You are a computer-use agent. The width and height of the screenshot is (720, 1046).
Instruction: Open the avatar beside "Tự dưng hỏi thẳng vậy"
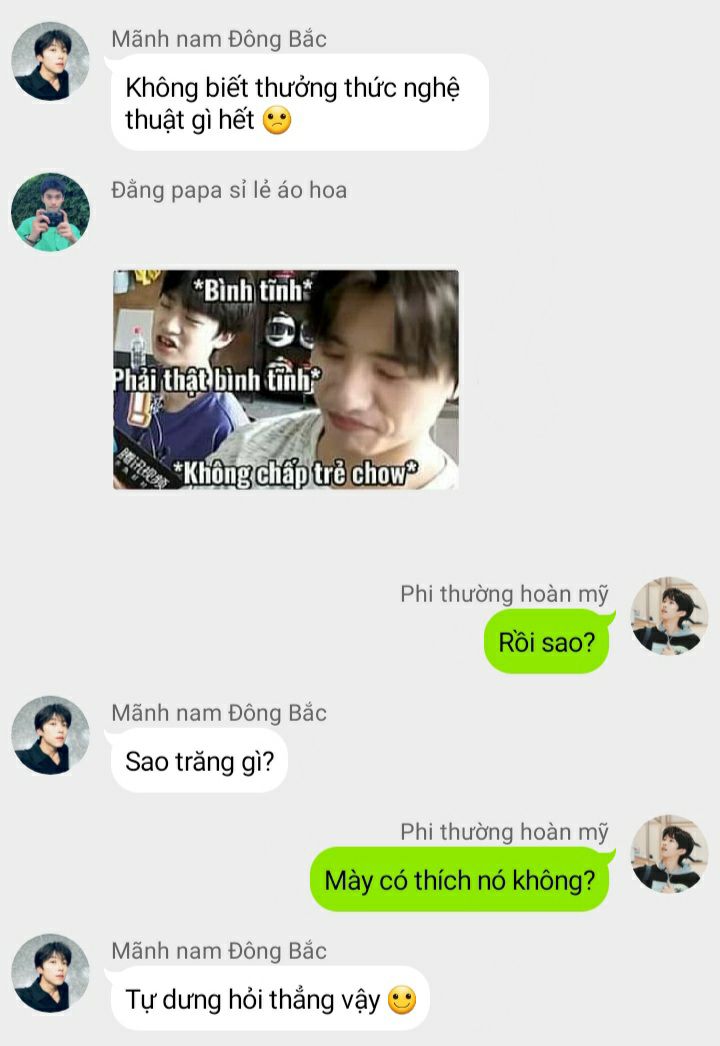[50, 974]
